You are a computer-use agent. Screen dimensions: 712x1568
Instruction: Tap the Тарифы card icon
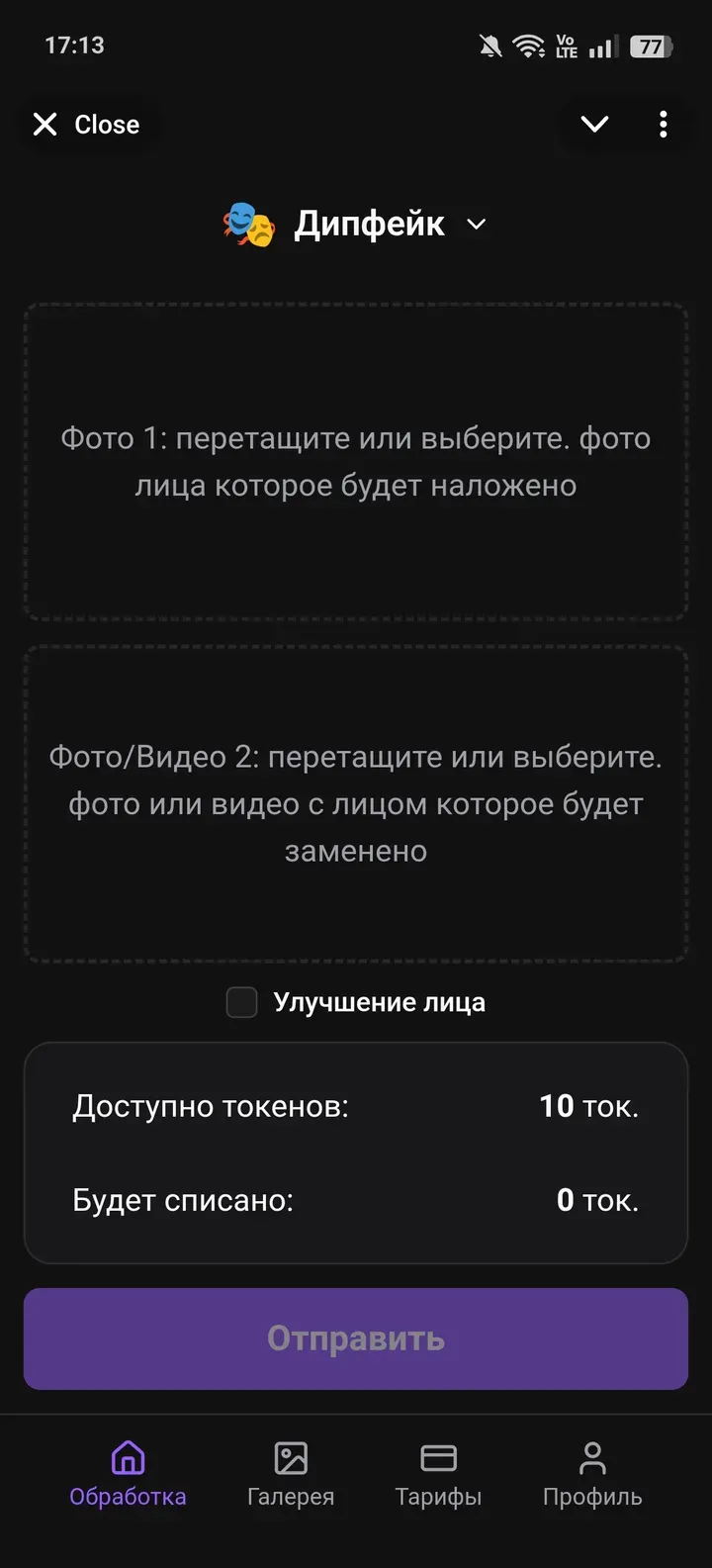click(x=438, y=1455)
